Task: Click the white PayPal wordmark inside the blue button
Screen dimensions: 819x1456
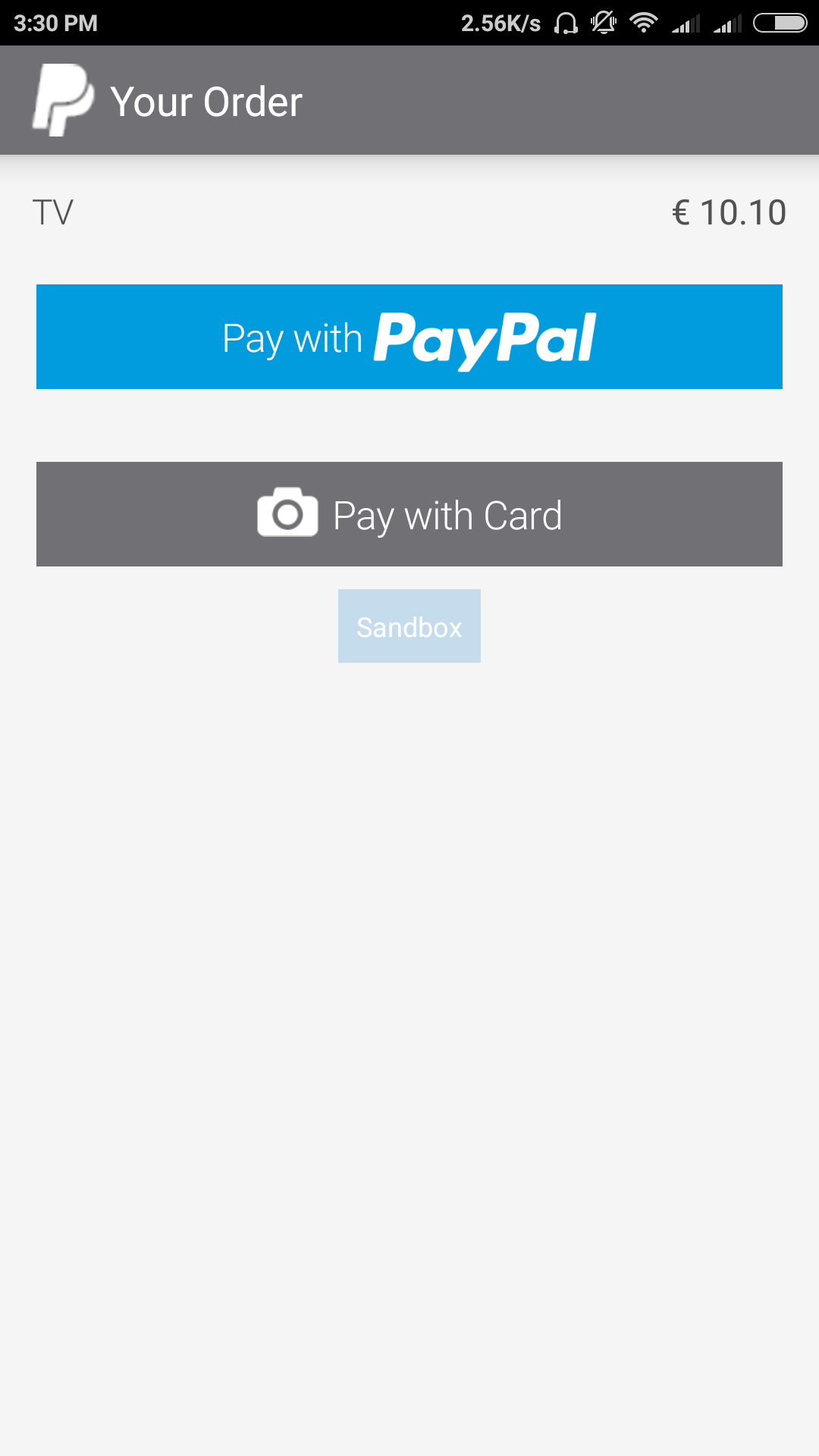Action: [x=485, y=336]
